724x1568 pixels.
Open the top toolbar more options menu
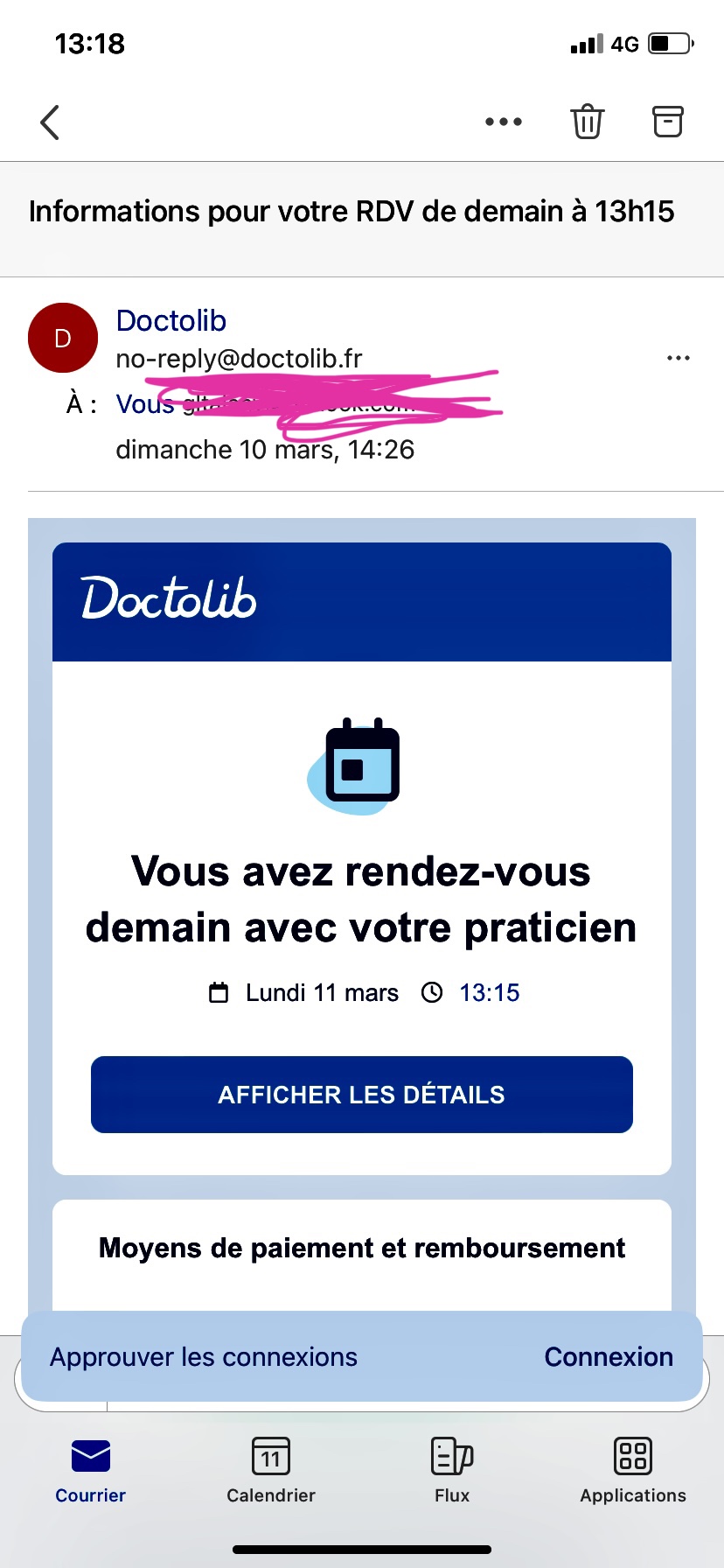point(504,122)
